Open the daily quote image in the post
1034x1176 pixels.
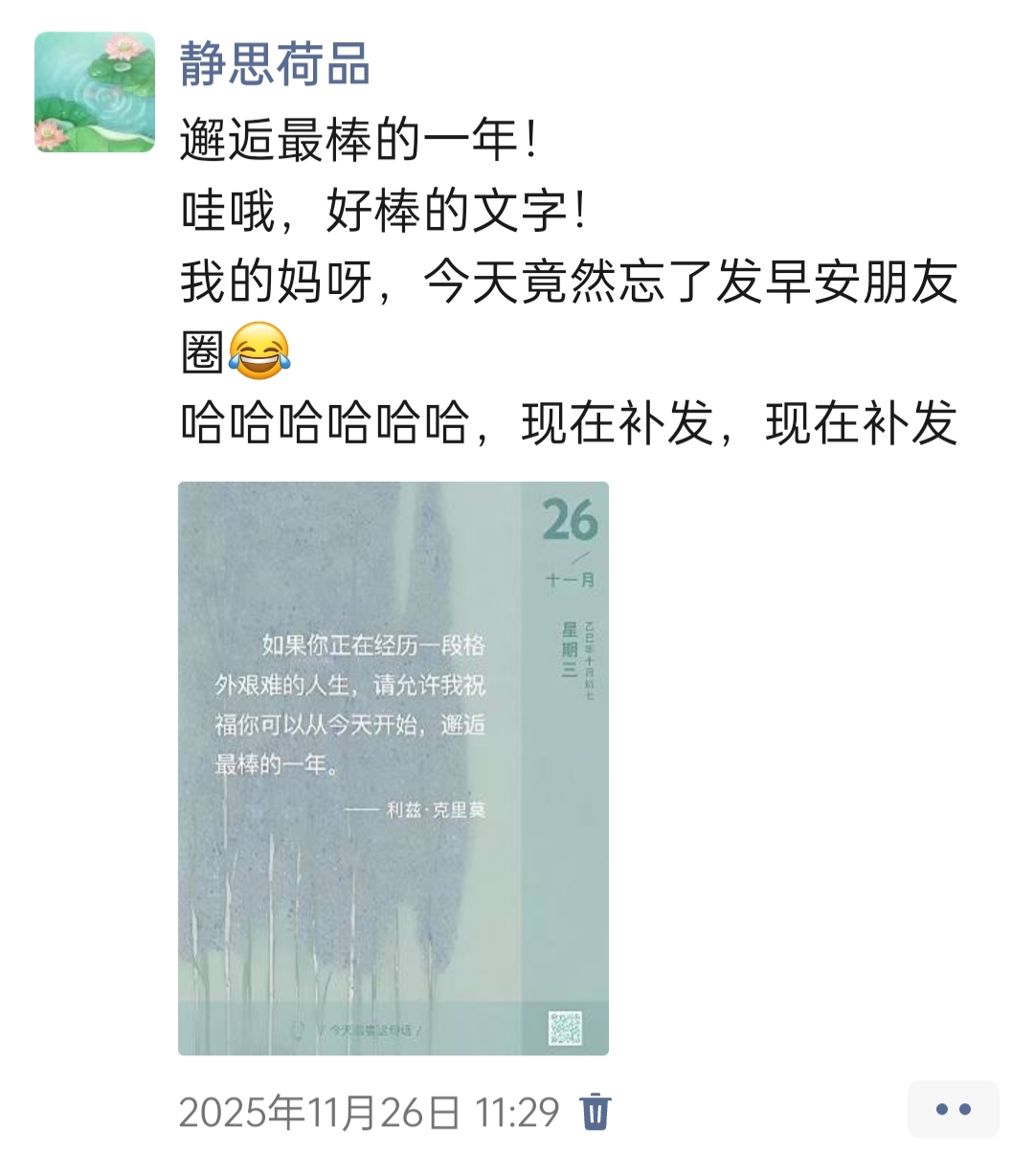[393, 768]
